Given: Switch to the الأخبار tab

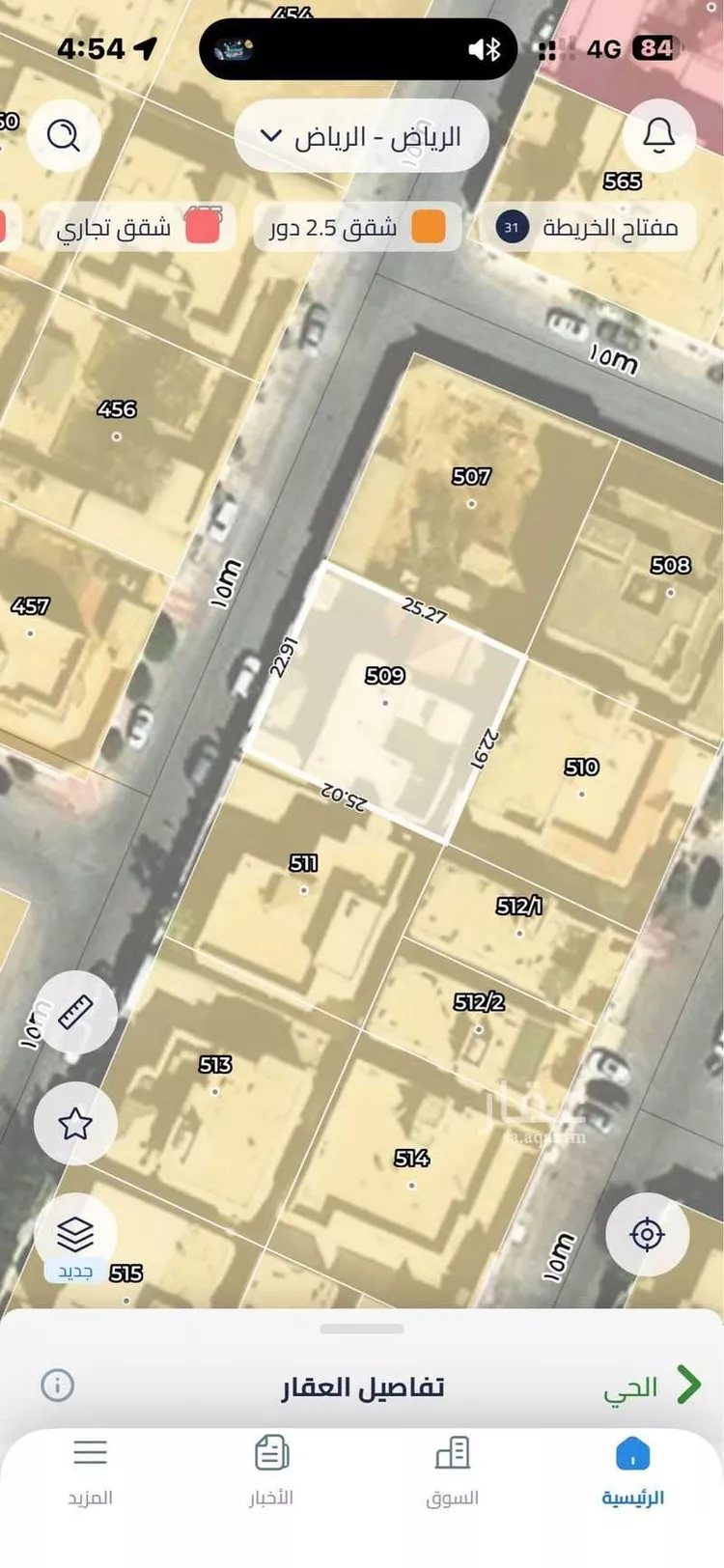Looking at the screenshot, I should tap(271, 1472).
